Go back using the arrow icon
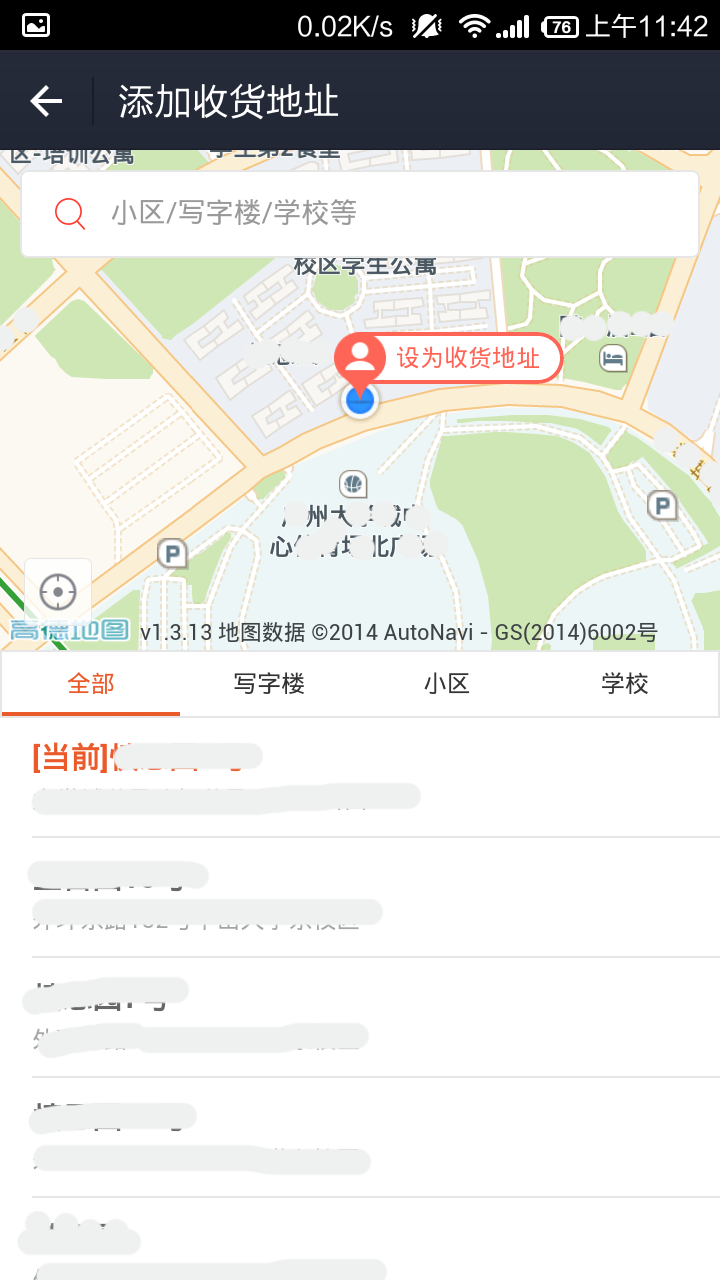The image size is (720, 1280). [46, 101]
